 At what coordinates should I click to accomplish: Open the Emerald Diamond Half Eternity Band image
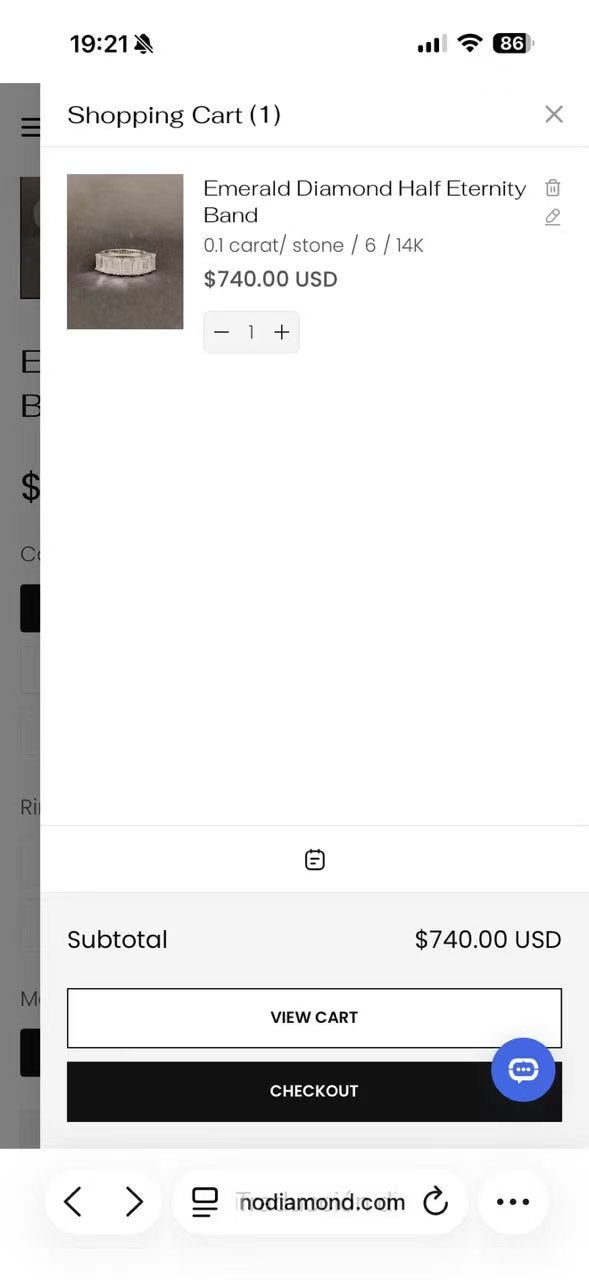[x=125, y=252]
